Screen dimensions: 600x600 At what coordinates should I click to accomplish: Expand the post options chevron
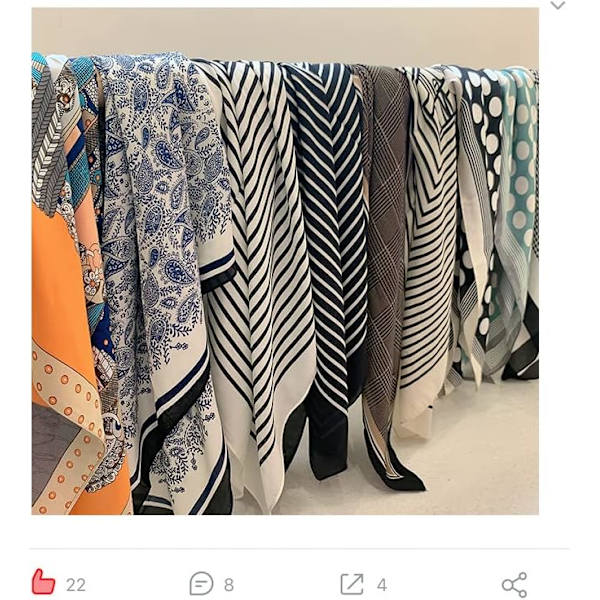click(x=558, y=6)
